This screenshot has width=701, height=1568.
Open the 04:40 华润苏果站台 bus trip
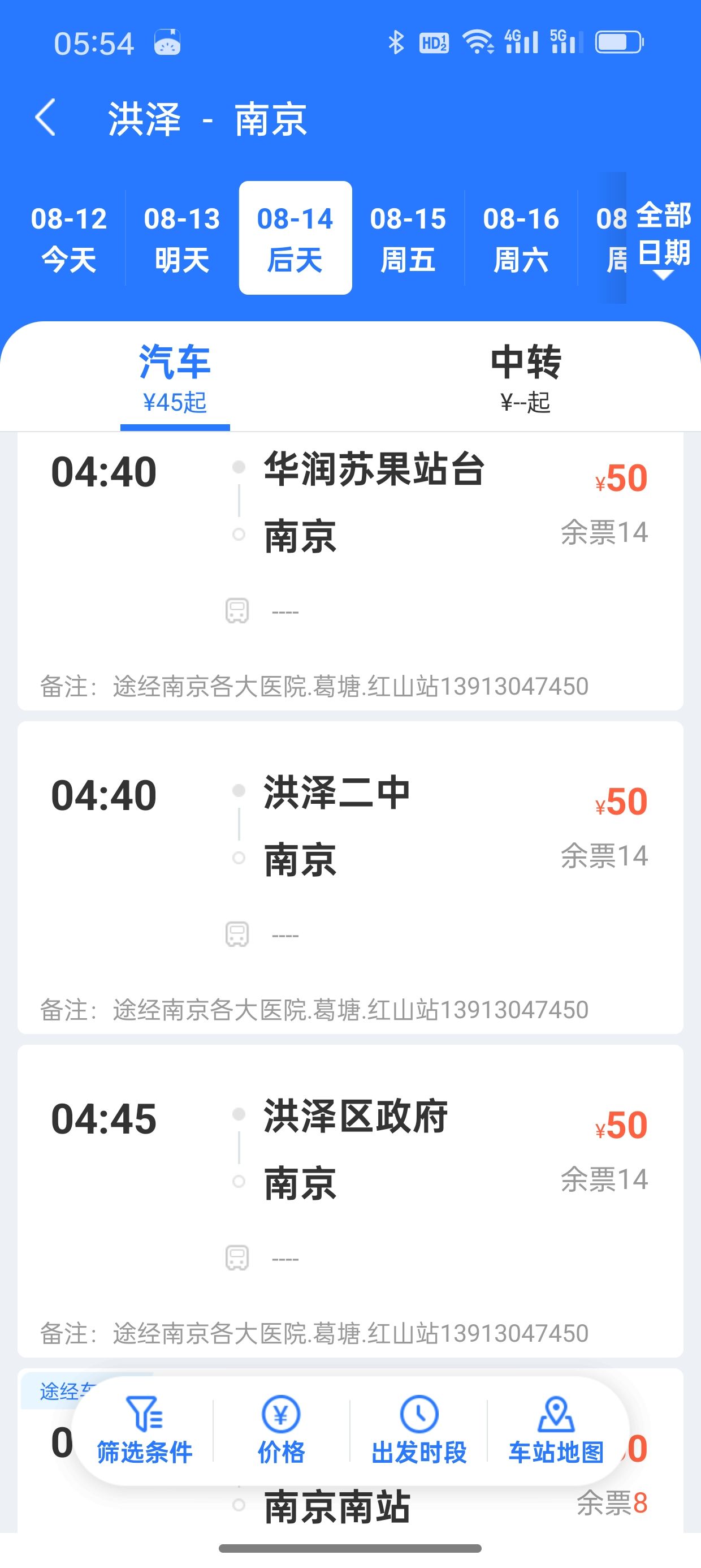pyautogui.click(x=350, y=571)
